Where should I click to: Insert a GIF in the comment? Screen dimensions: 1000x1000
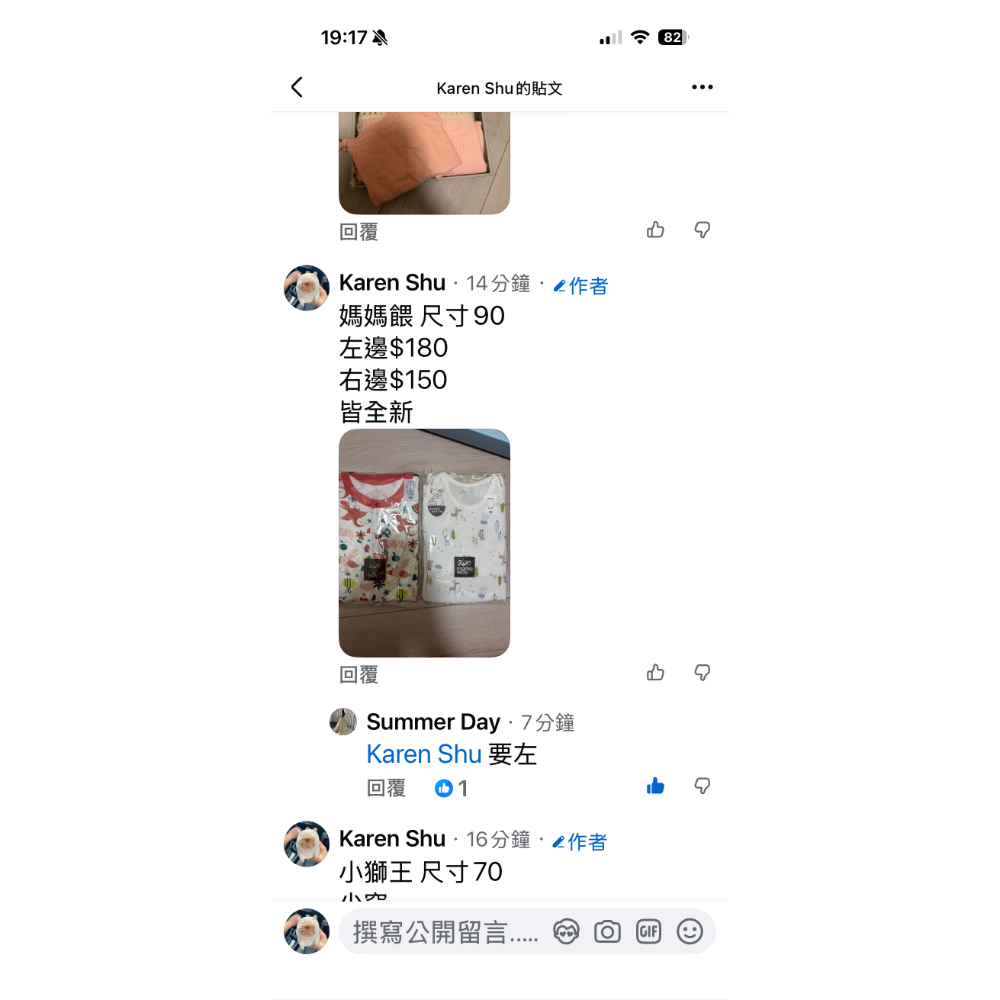648,932
